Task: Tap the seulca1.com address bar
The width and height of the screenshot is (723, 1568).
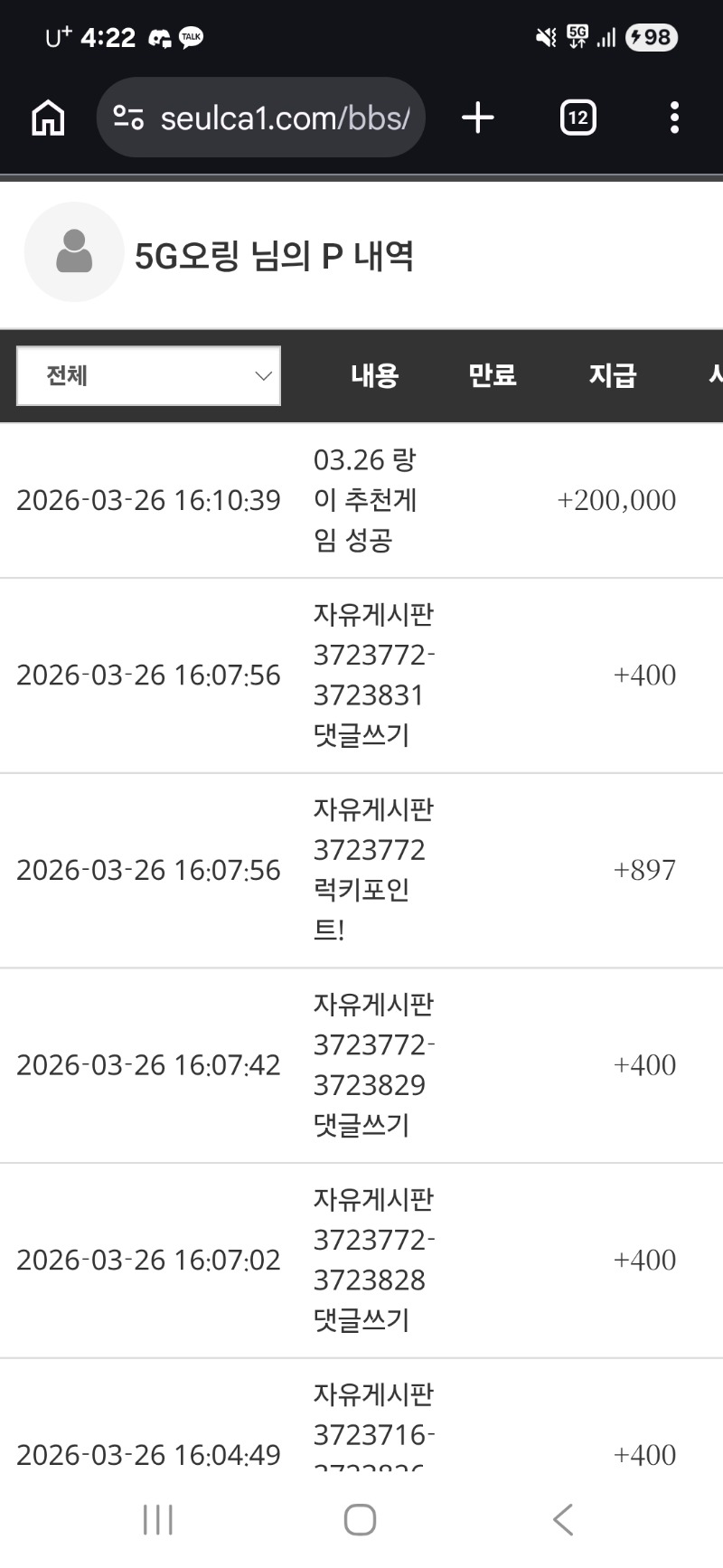Action: click(285, 118)
